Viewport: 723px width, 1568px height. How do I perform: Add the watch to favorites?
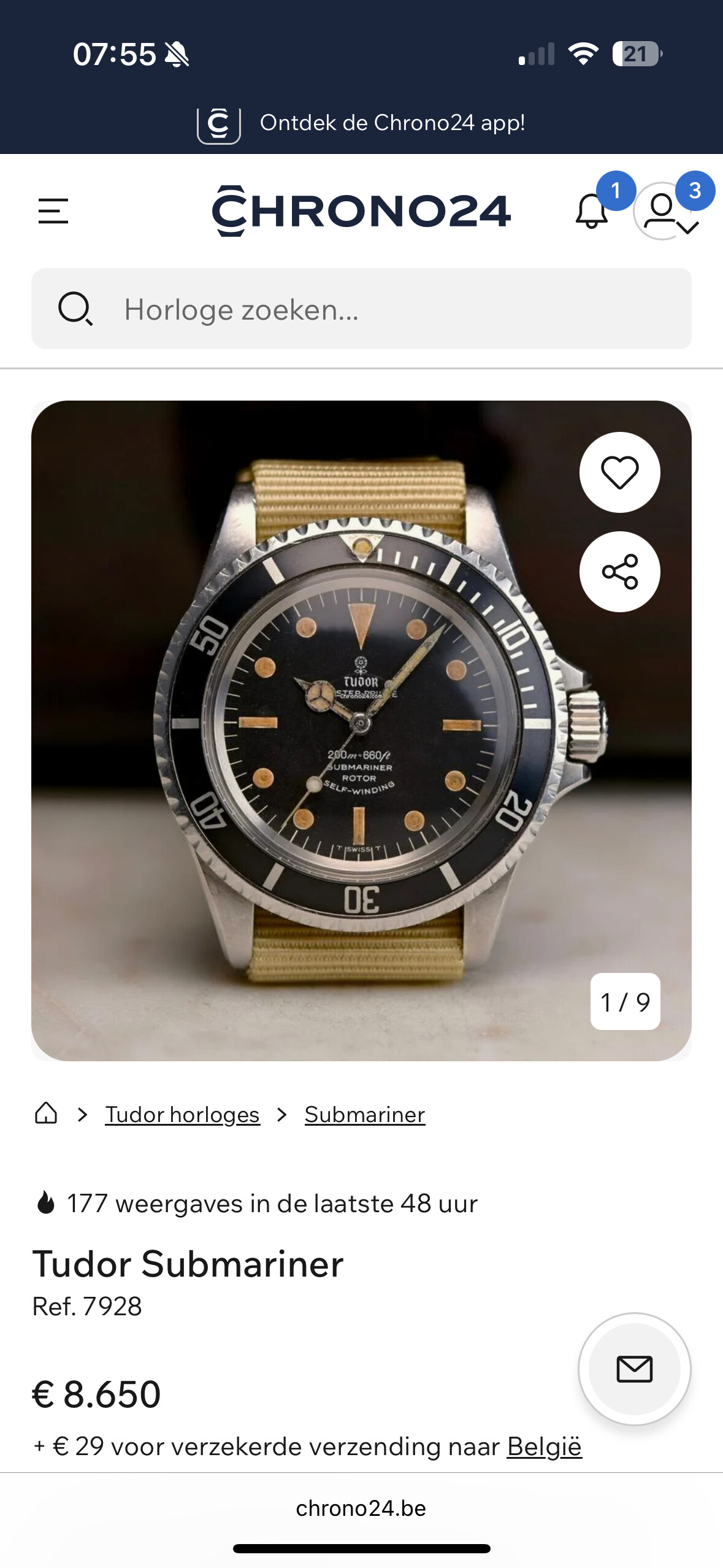click(x=619, y=472)
